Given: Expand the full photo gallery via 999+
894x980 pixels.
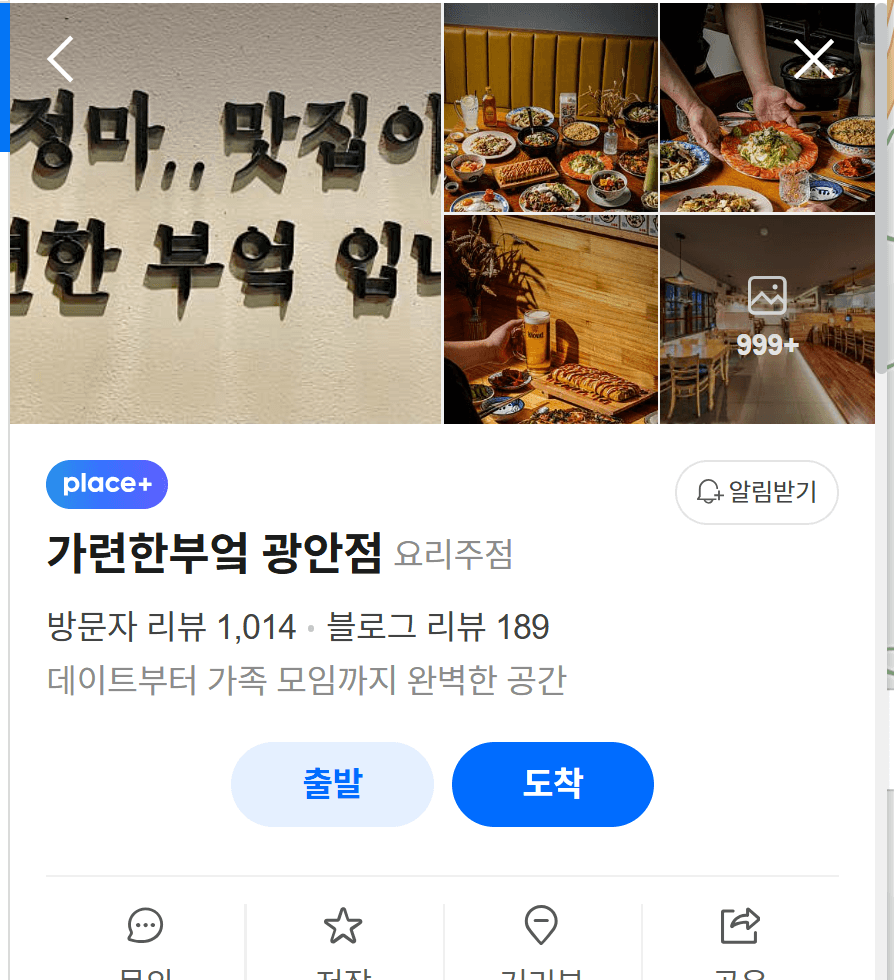Looking at the screenshot, I should (x=766, y=318).
